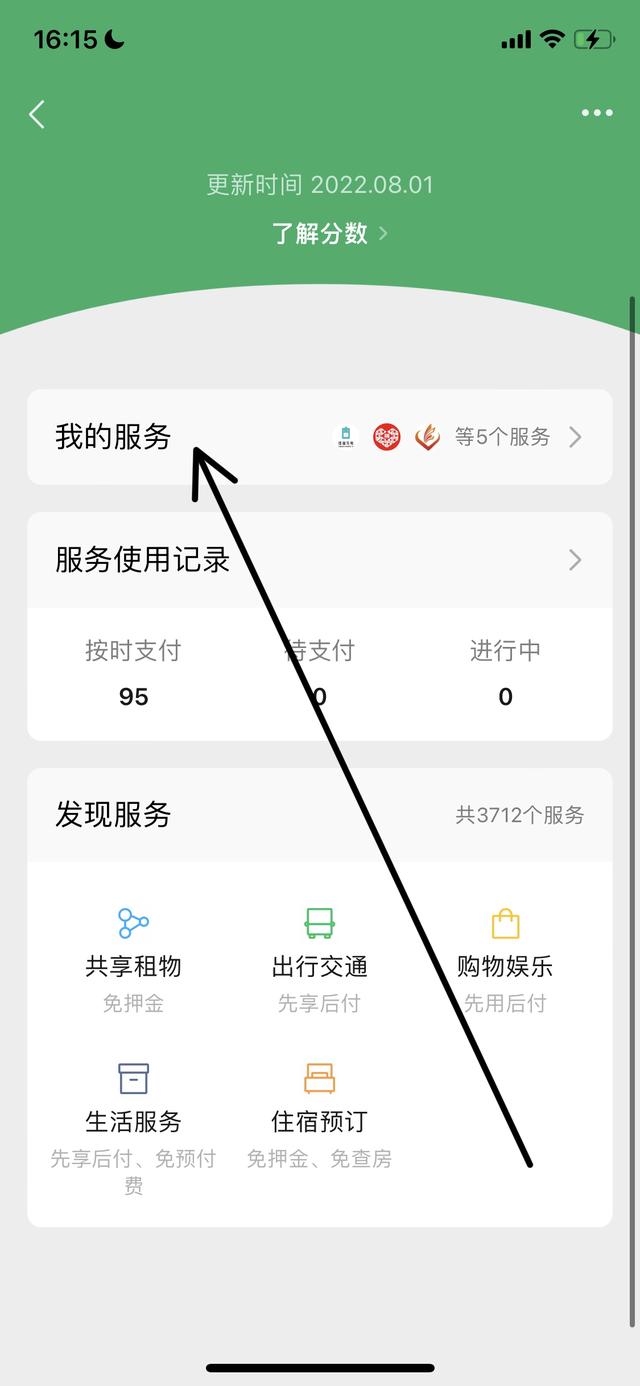Open the 我的服务 row

pos(319,437)
